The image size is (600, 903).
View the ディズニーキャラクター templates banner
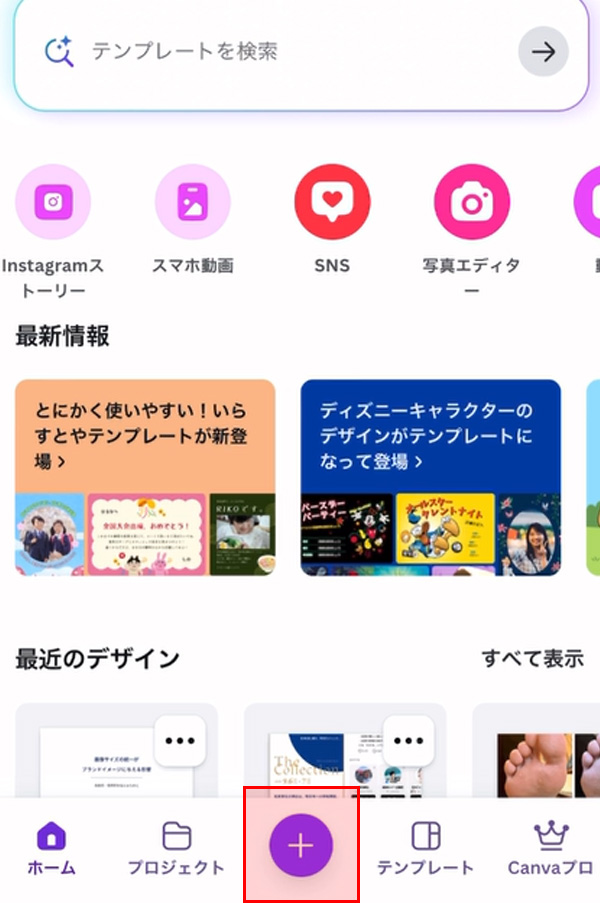431,477
